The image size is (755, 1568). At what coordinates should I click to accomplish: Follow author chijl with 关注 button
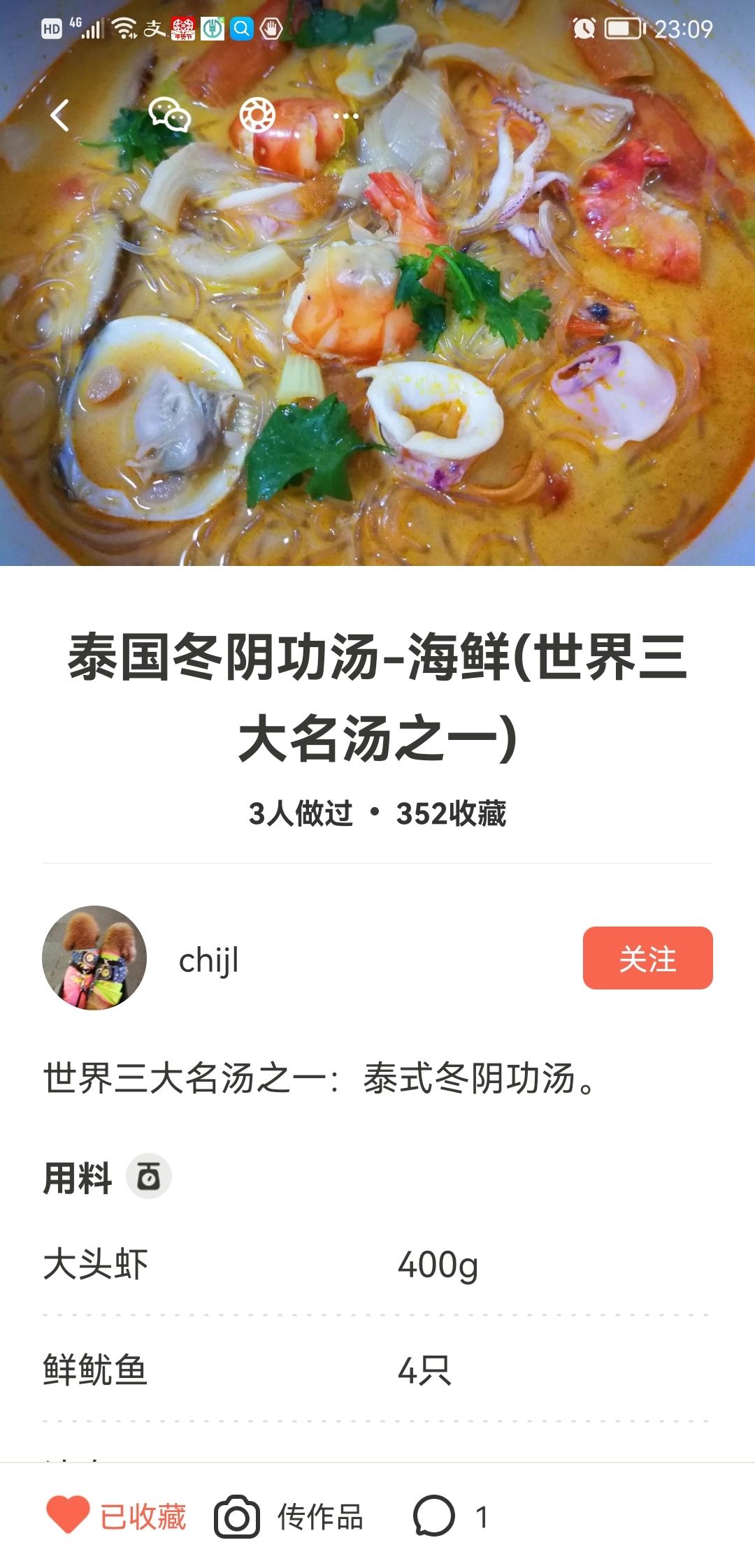point(647,958)
